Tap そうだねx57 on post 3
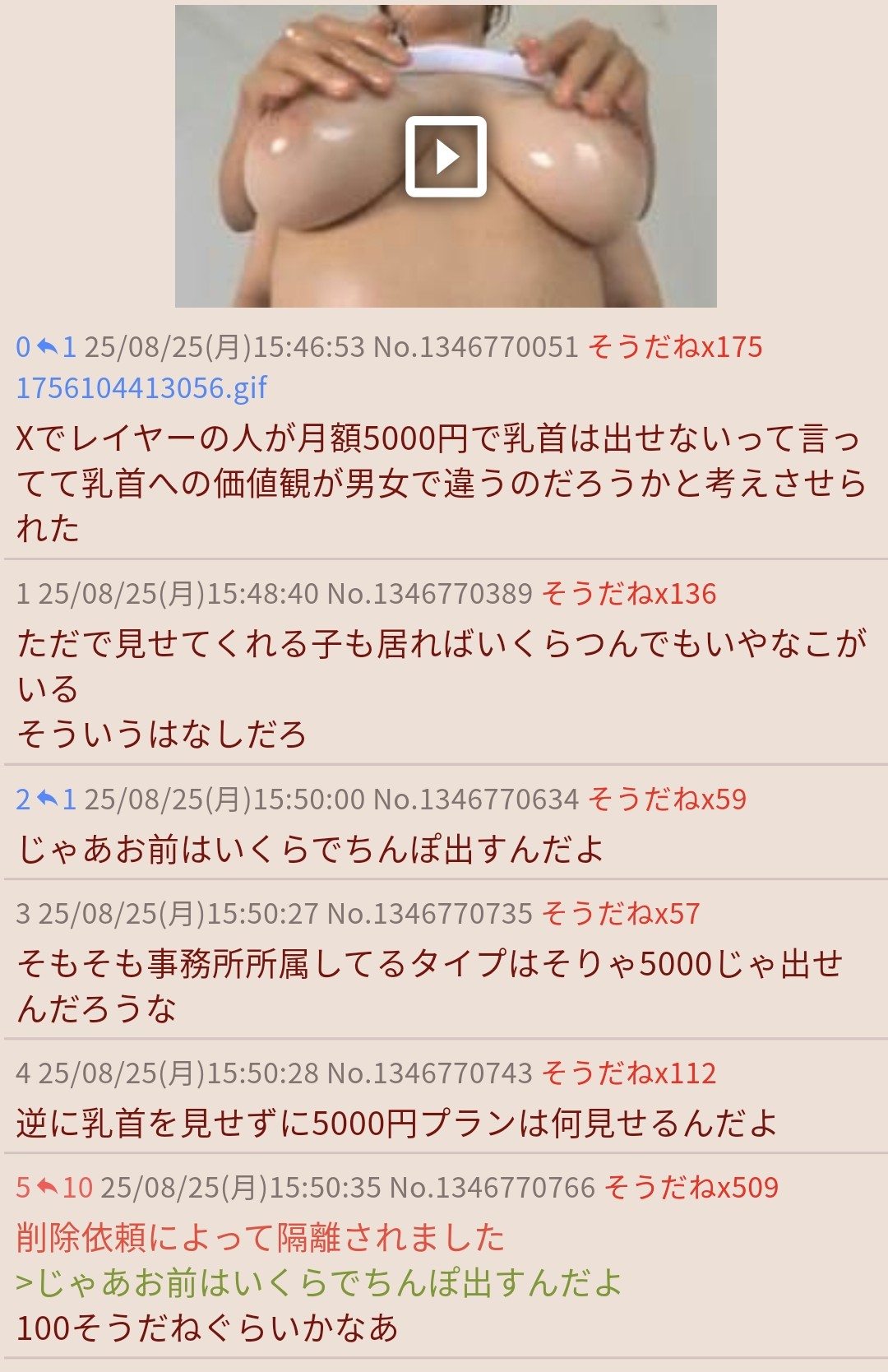The image size is (888, 1372). pyautogui.click(x=620, y=913)
